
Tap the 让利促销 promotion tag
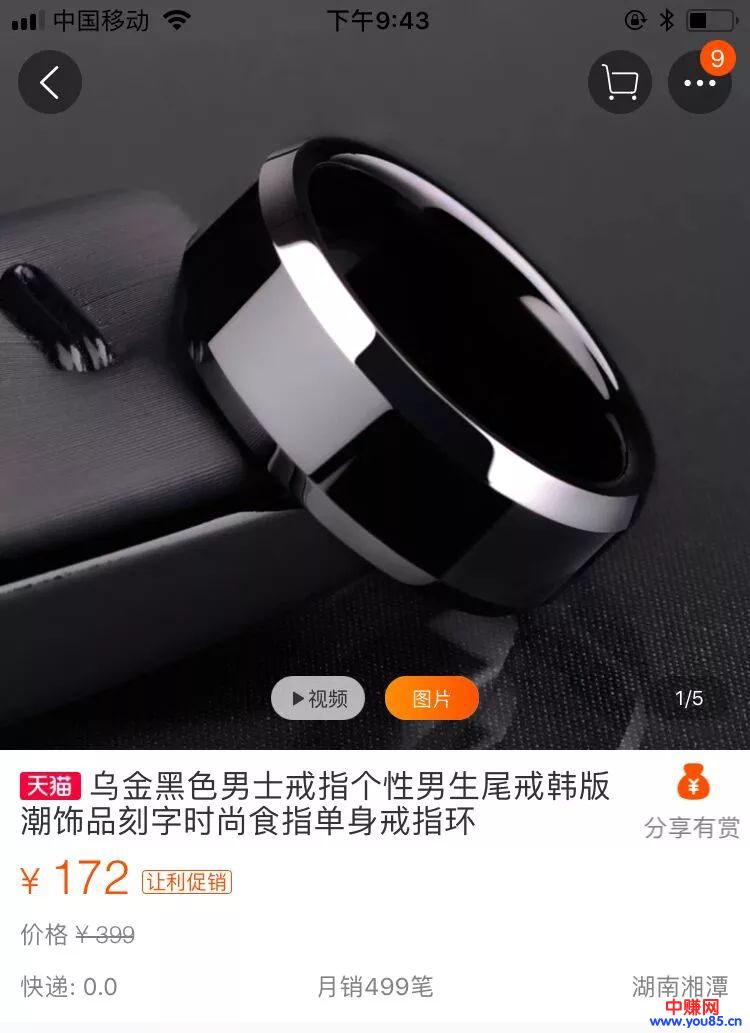(x=187, y=882)
